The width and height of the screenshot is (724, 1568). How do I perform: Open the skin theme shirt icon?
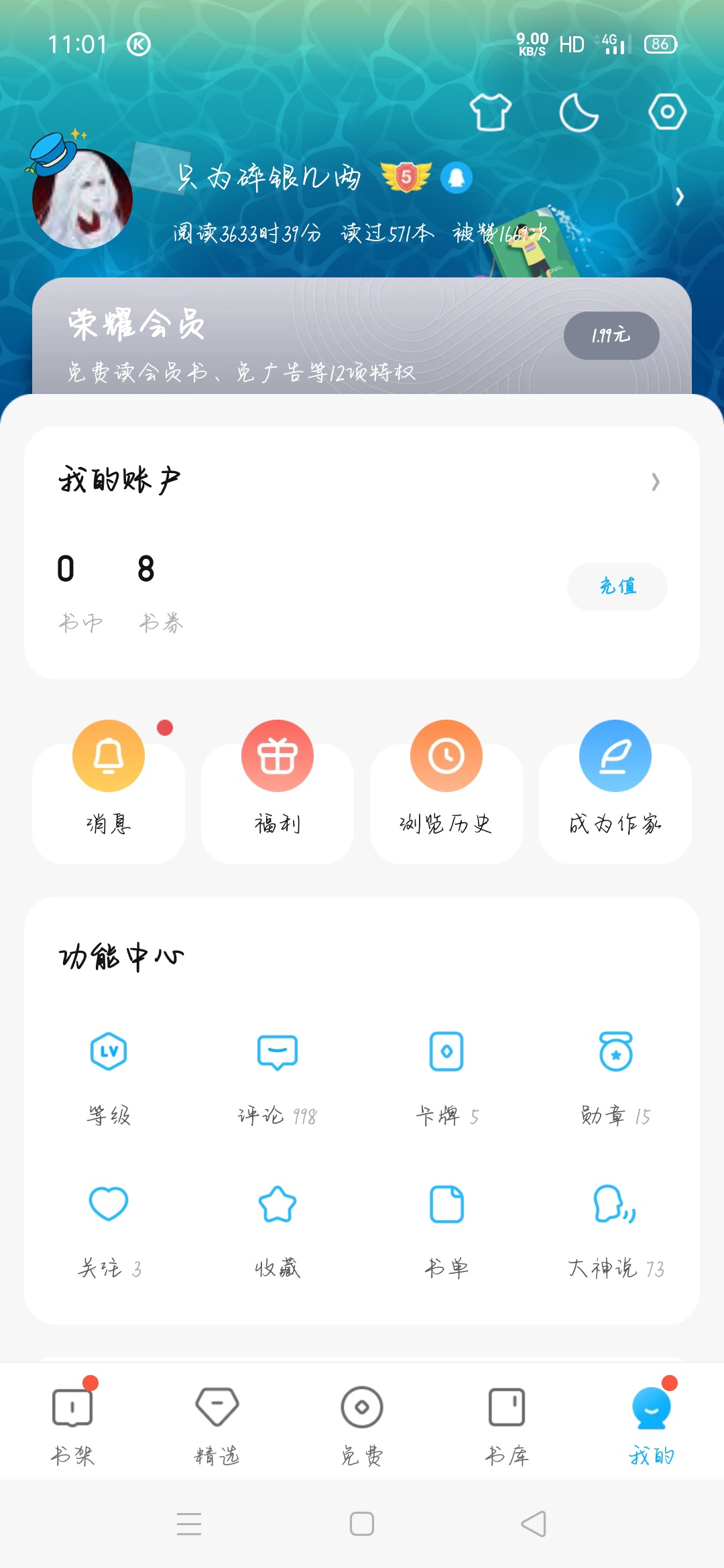(x=490, y=111)
